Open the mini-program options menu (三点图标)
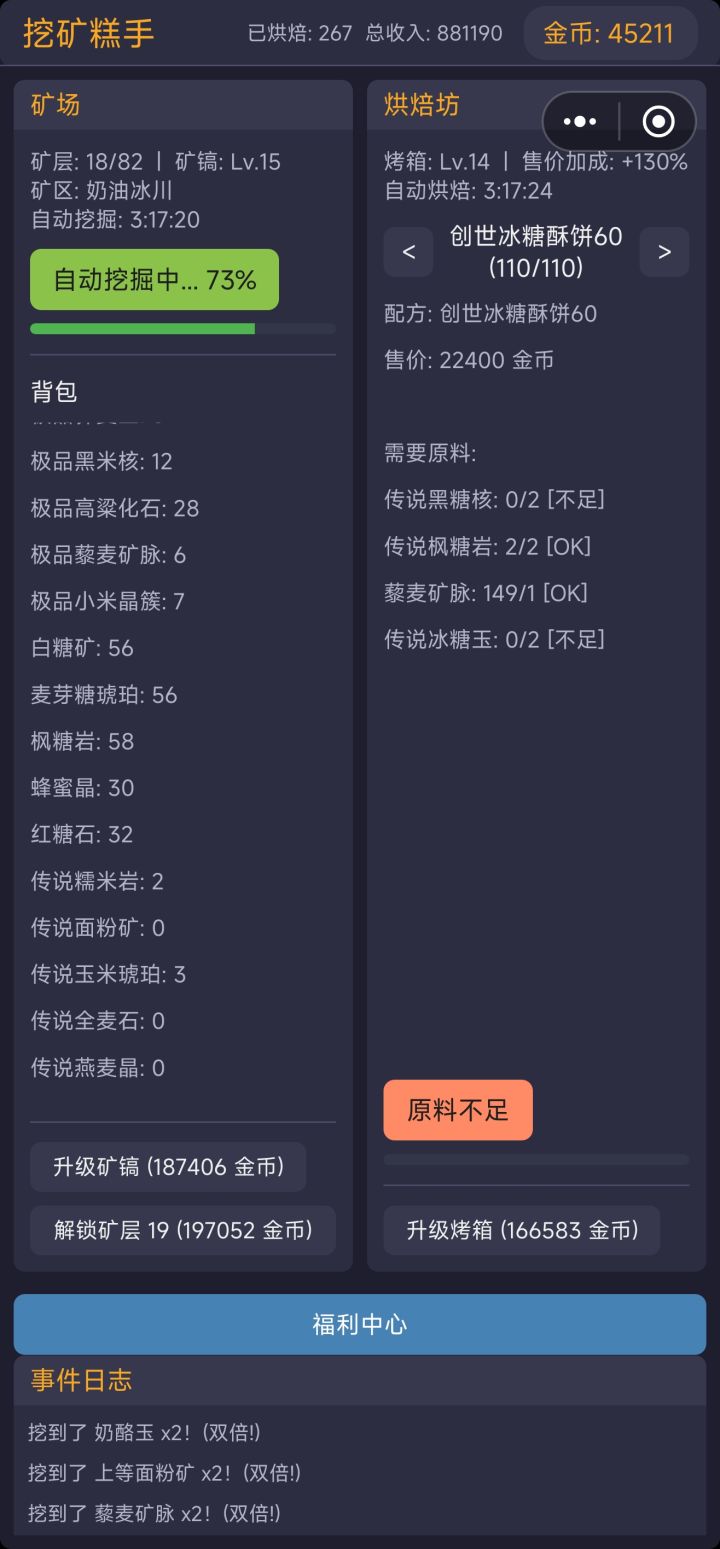This screenshot has width=720, height=1549. click(x=580, y=121)
